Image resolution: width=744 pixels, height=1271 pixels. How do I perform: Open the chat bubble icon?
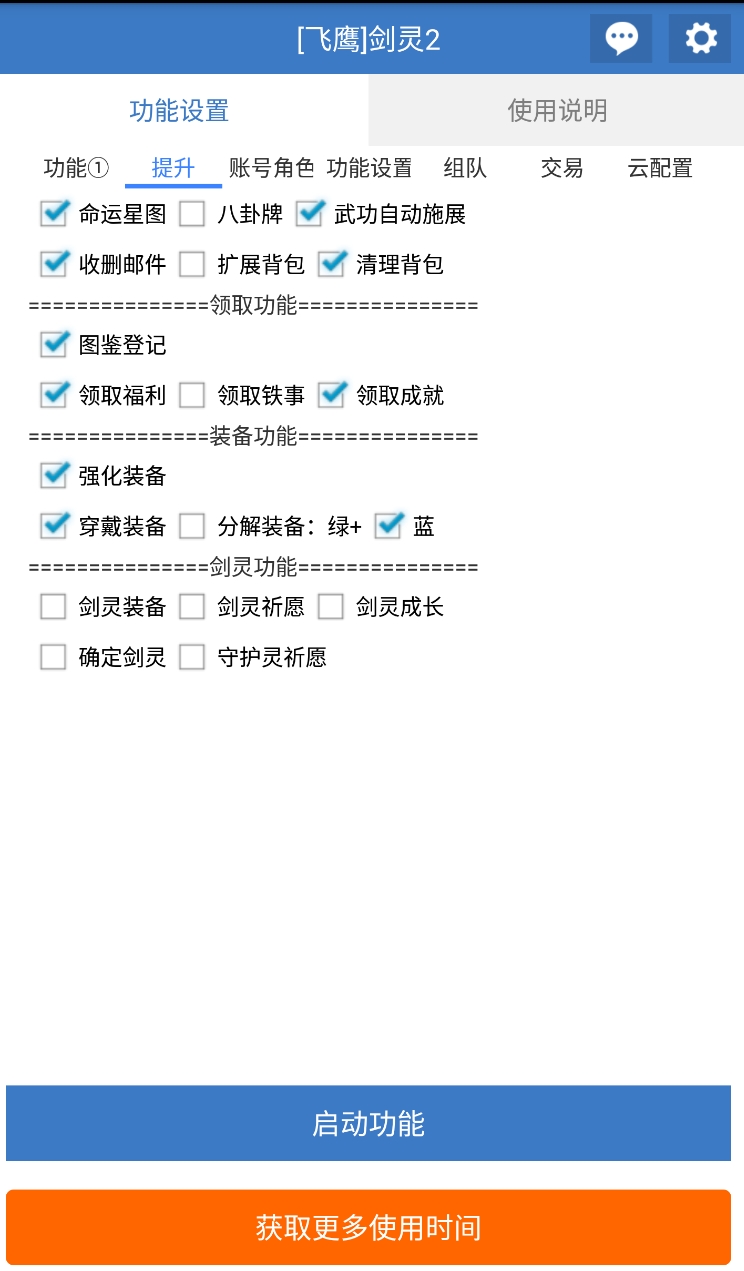[621, 38]
